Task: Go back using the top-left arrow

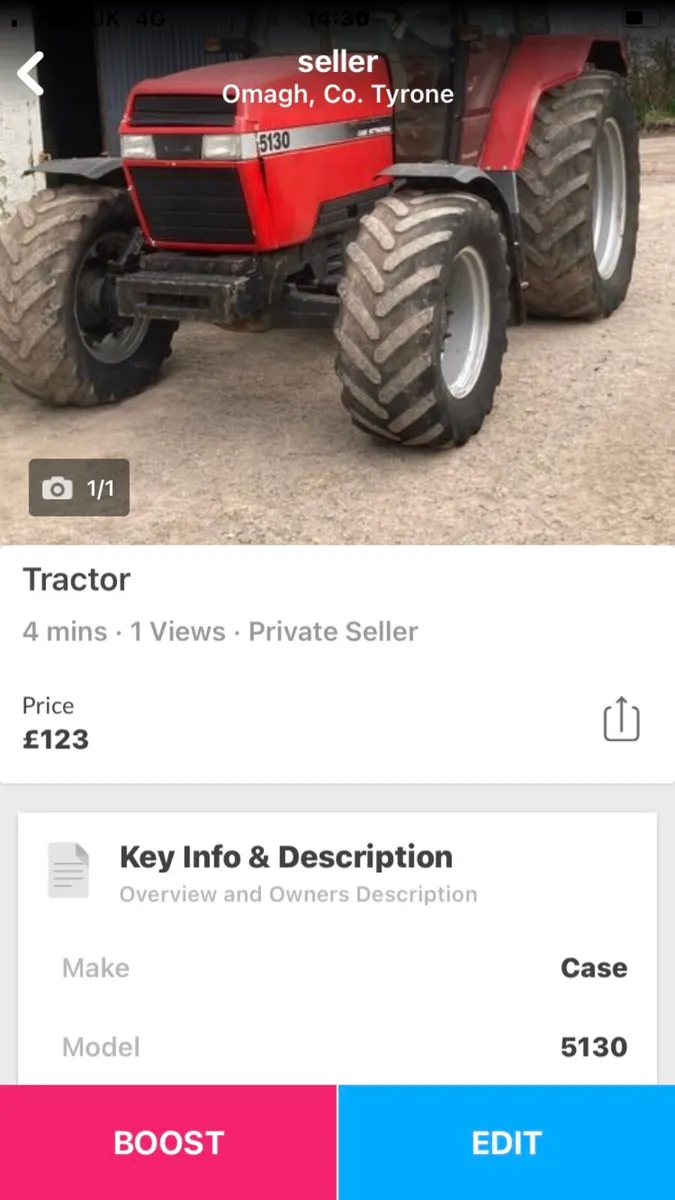Action: 32,74
